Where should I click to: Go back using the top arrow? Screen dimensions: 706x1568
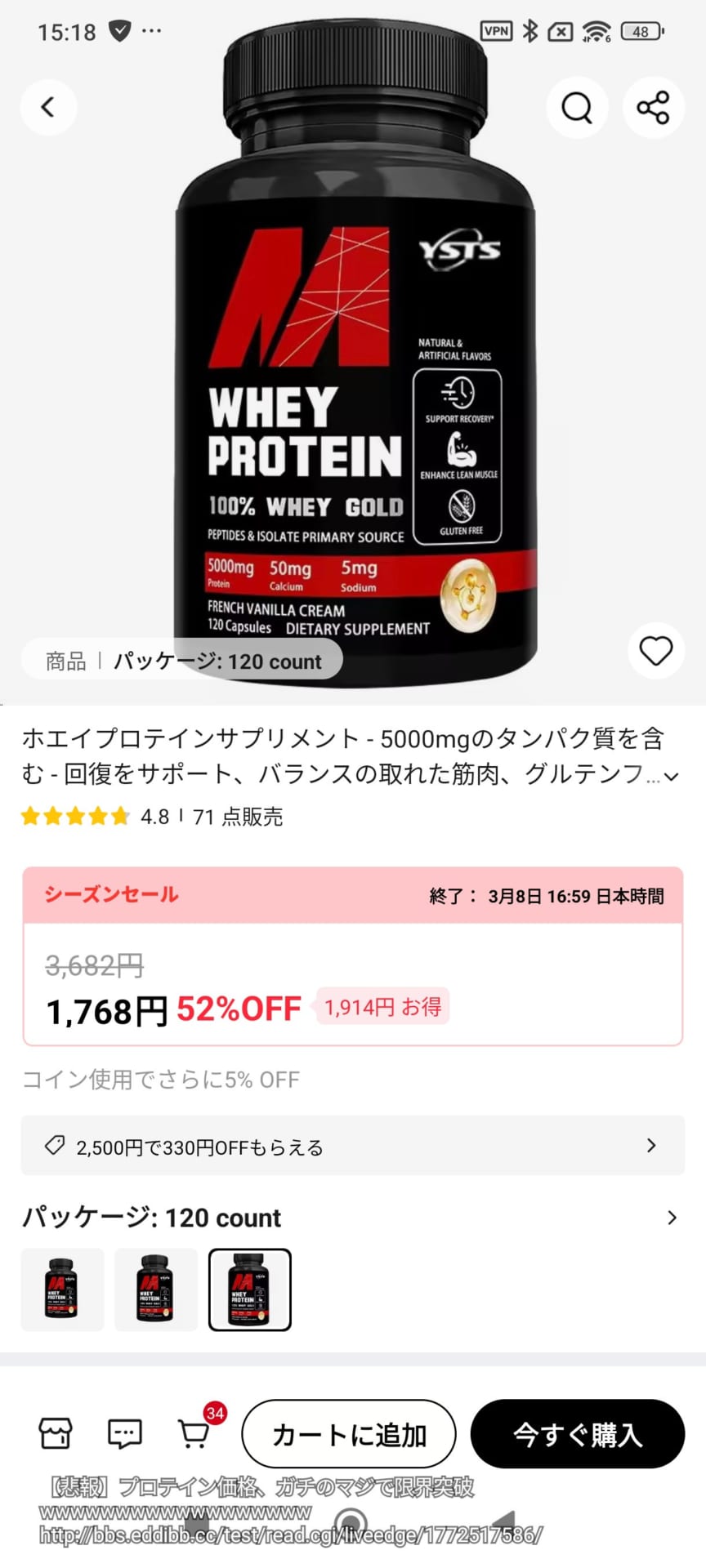coord(48,107)
